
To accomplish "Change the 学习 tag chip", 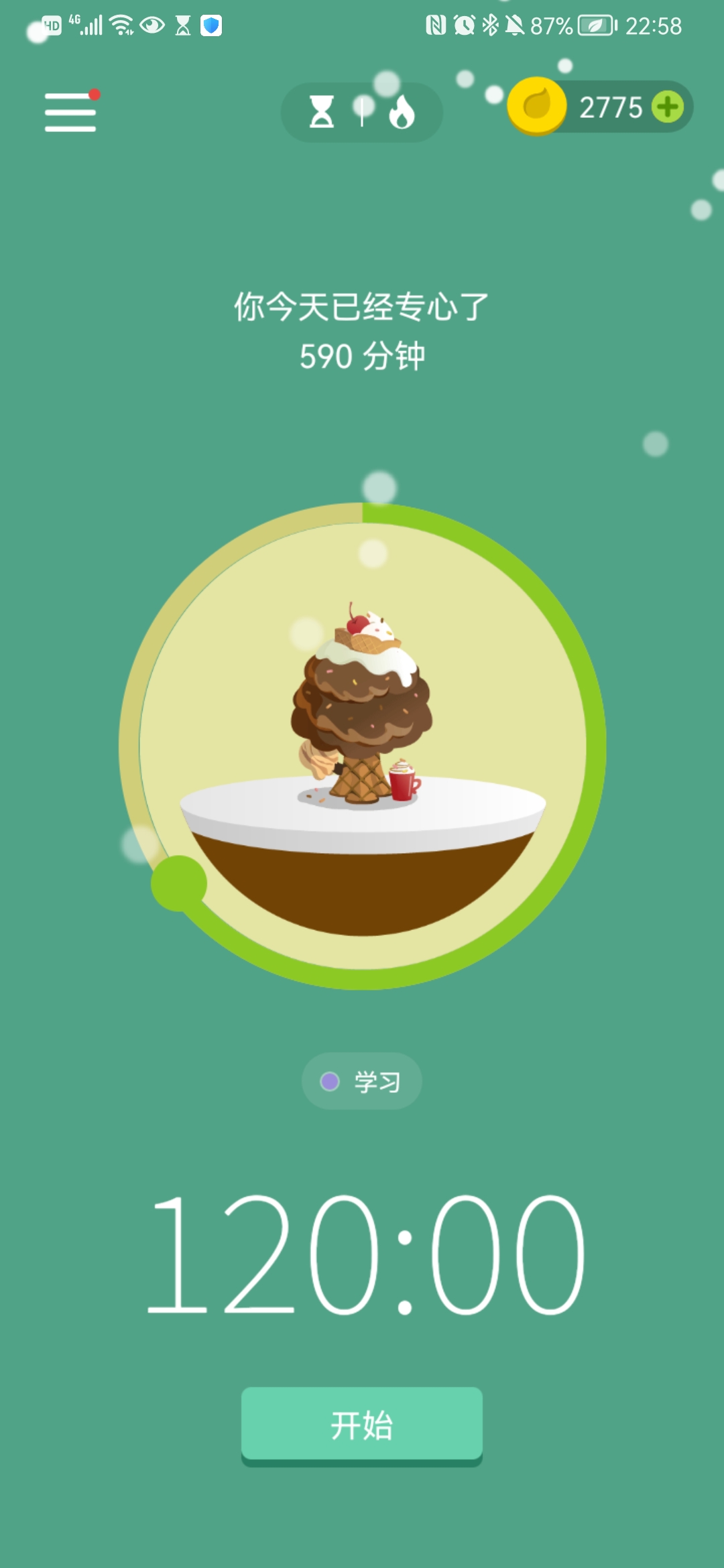I will point(362,1081).
